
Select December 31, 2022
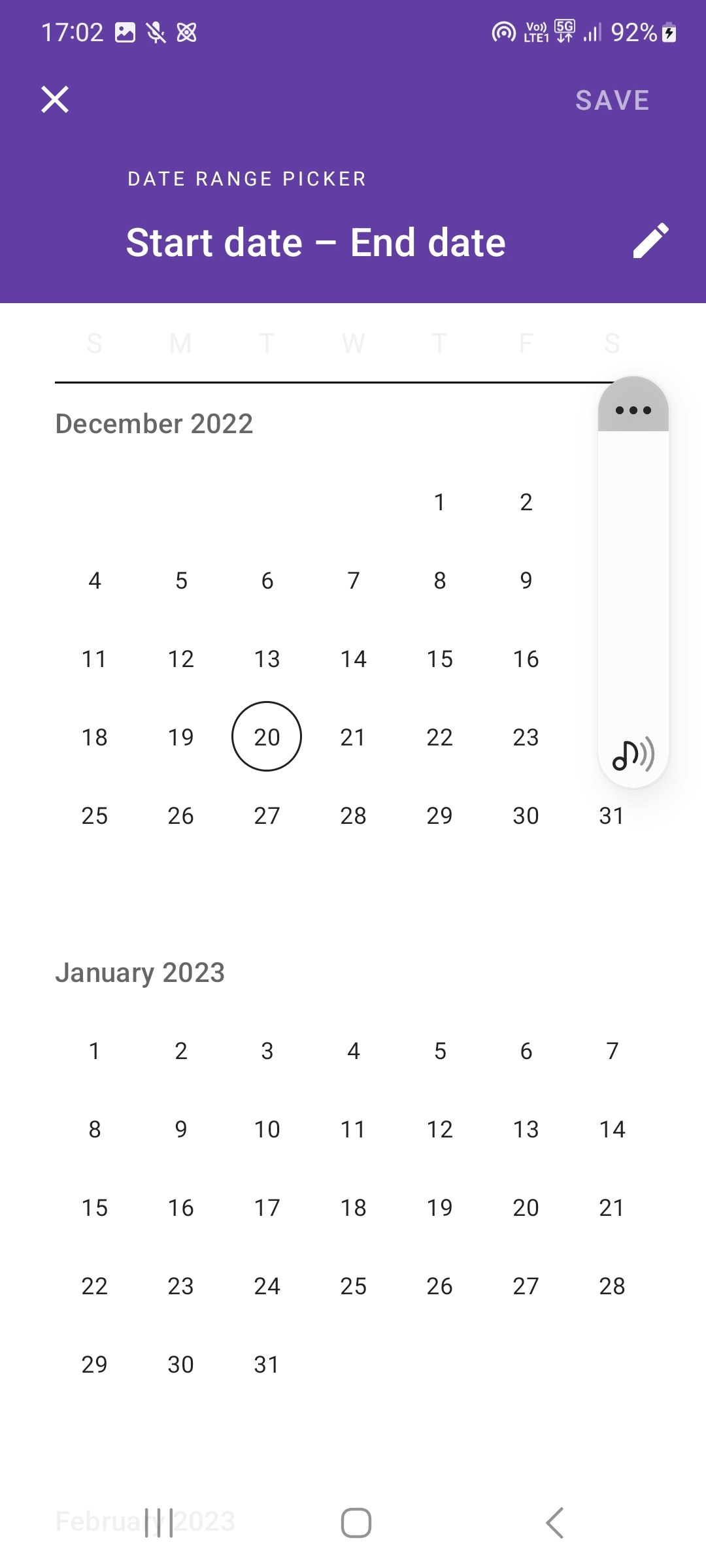tap(613, 815)
